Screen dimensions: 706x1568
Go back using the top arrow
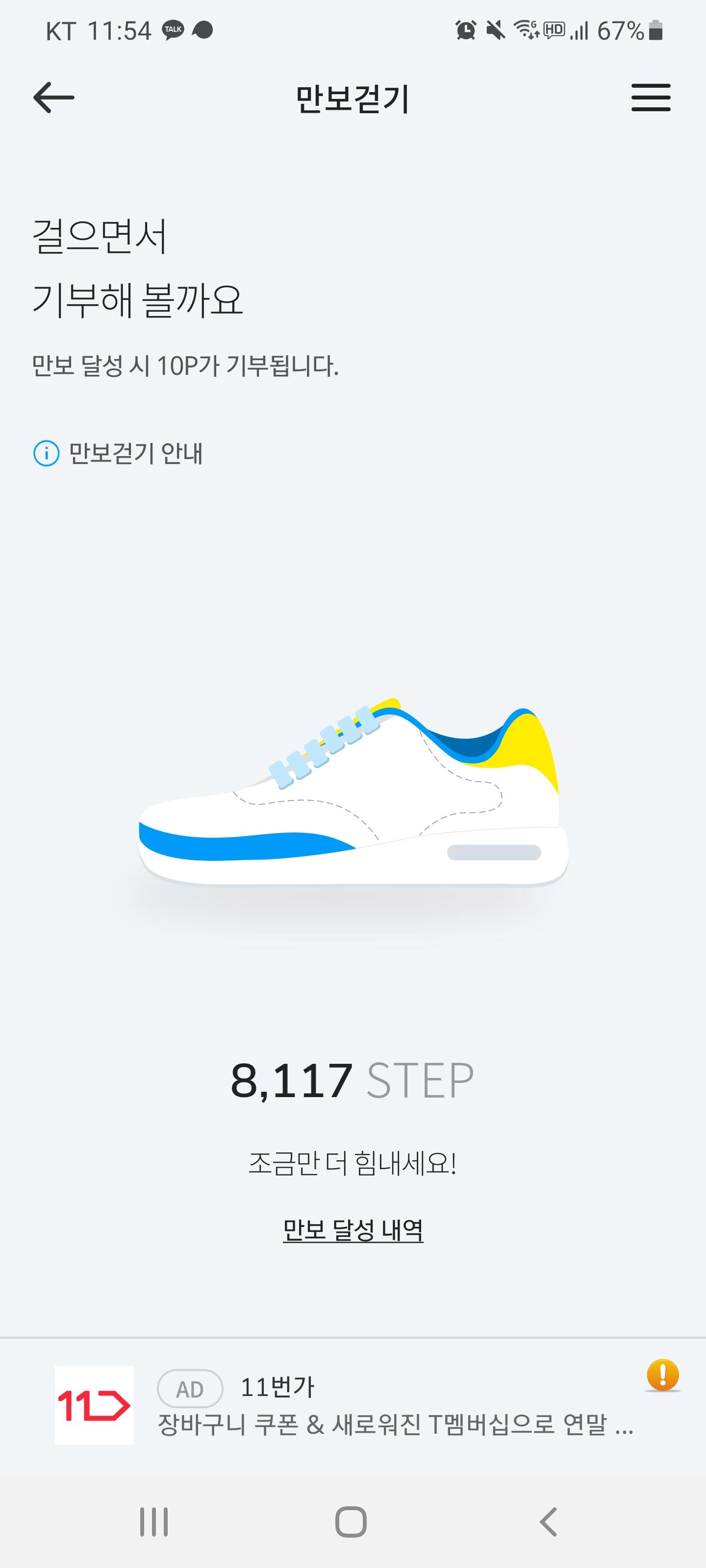(x=53, y=98)
